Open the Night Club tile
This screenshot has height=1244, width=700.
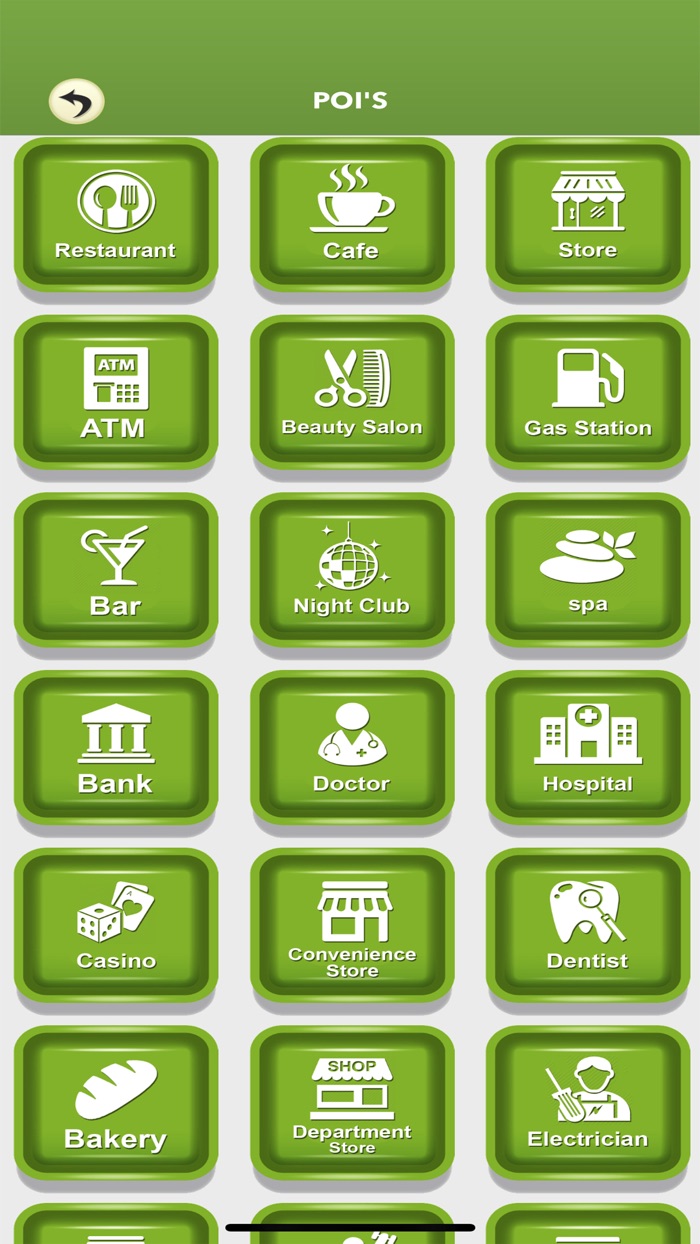pyautogui.click(x=352, y=570)
